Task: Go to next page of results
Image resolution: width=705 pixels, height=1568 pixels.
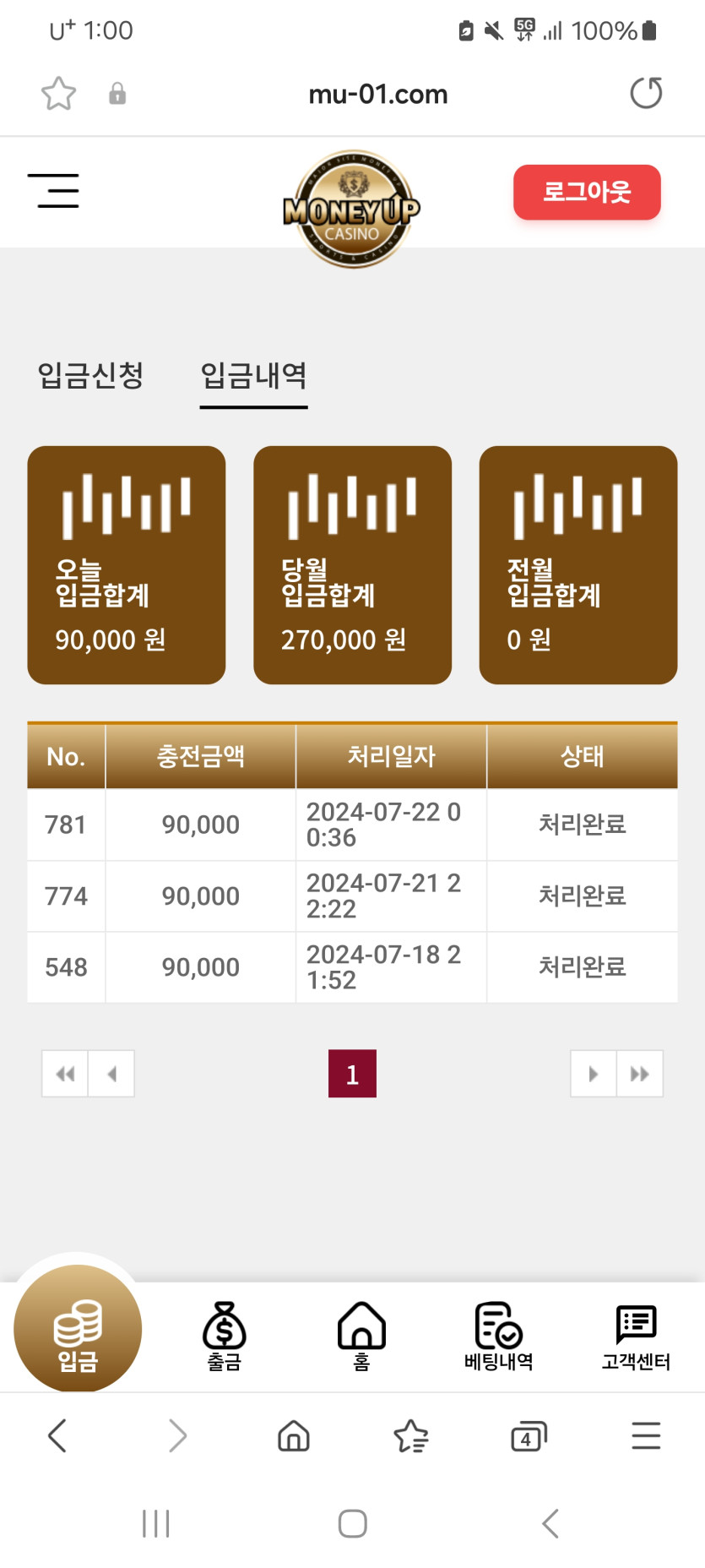Action: (x=594, y=1074)
